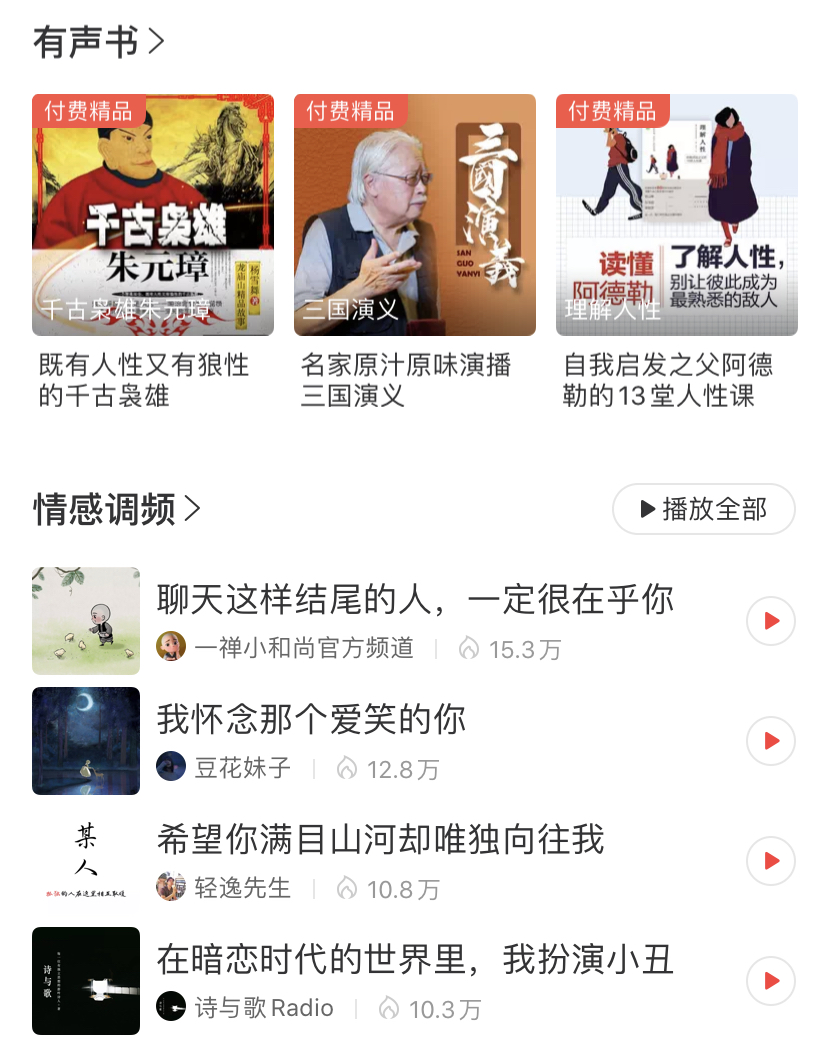Play the episode 在暗恋时代的世界里，我扮演小丑

(770, 981)
